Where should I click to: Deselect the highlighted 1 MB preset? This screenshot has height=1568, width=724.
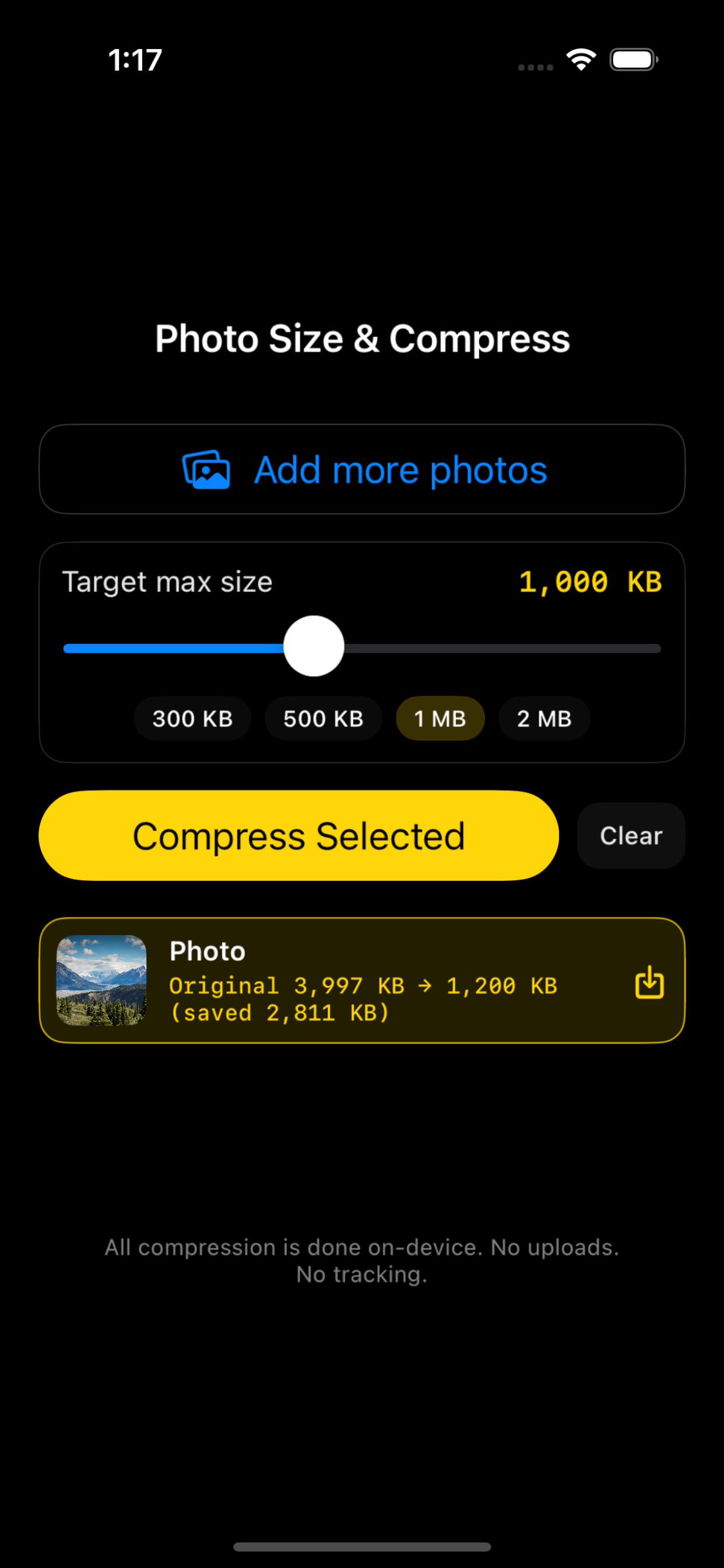coord(440,718)
